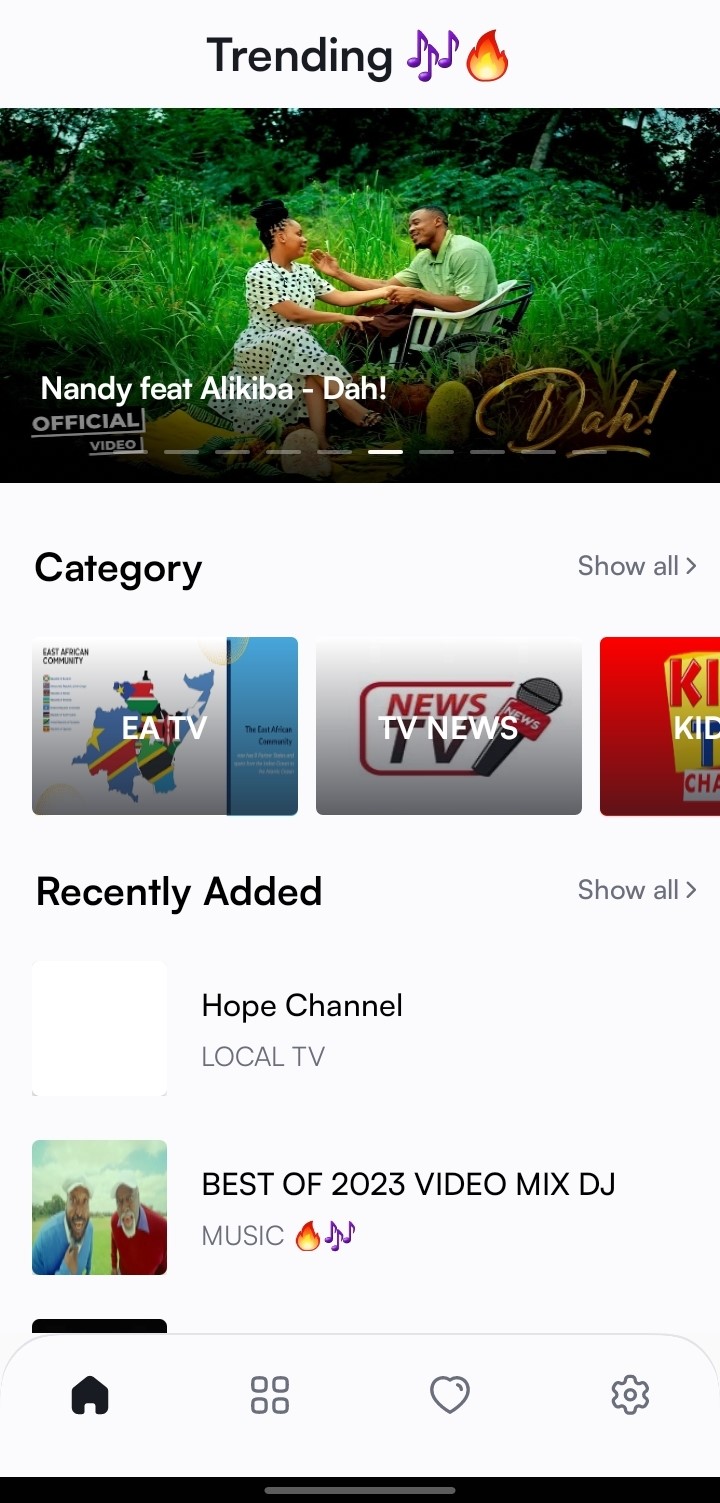Switch to the categories grid tab

(270, 1394)
